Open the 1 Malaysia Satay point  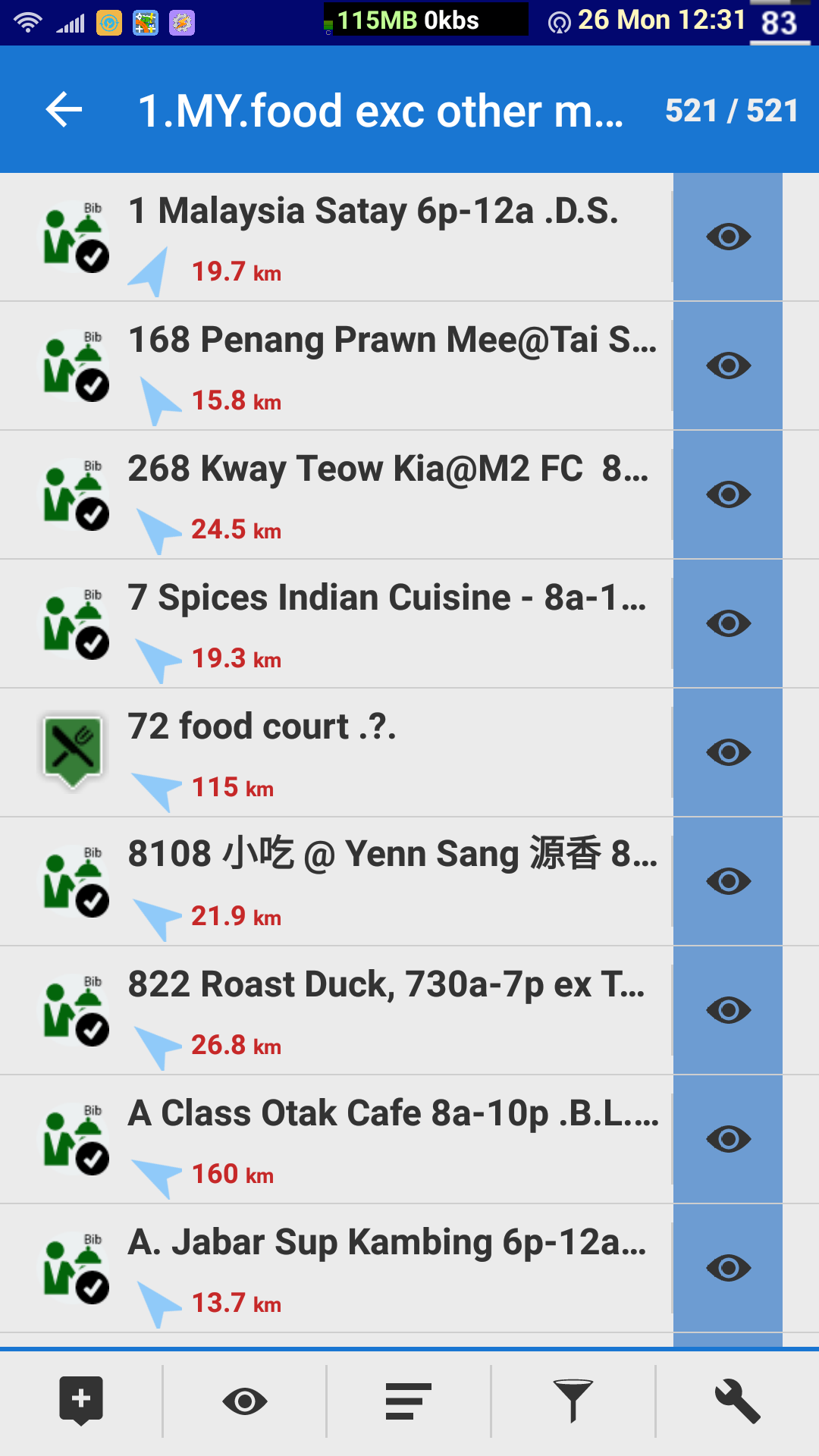tap(372, 237)
